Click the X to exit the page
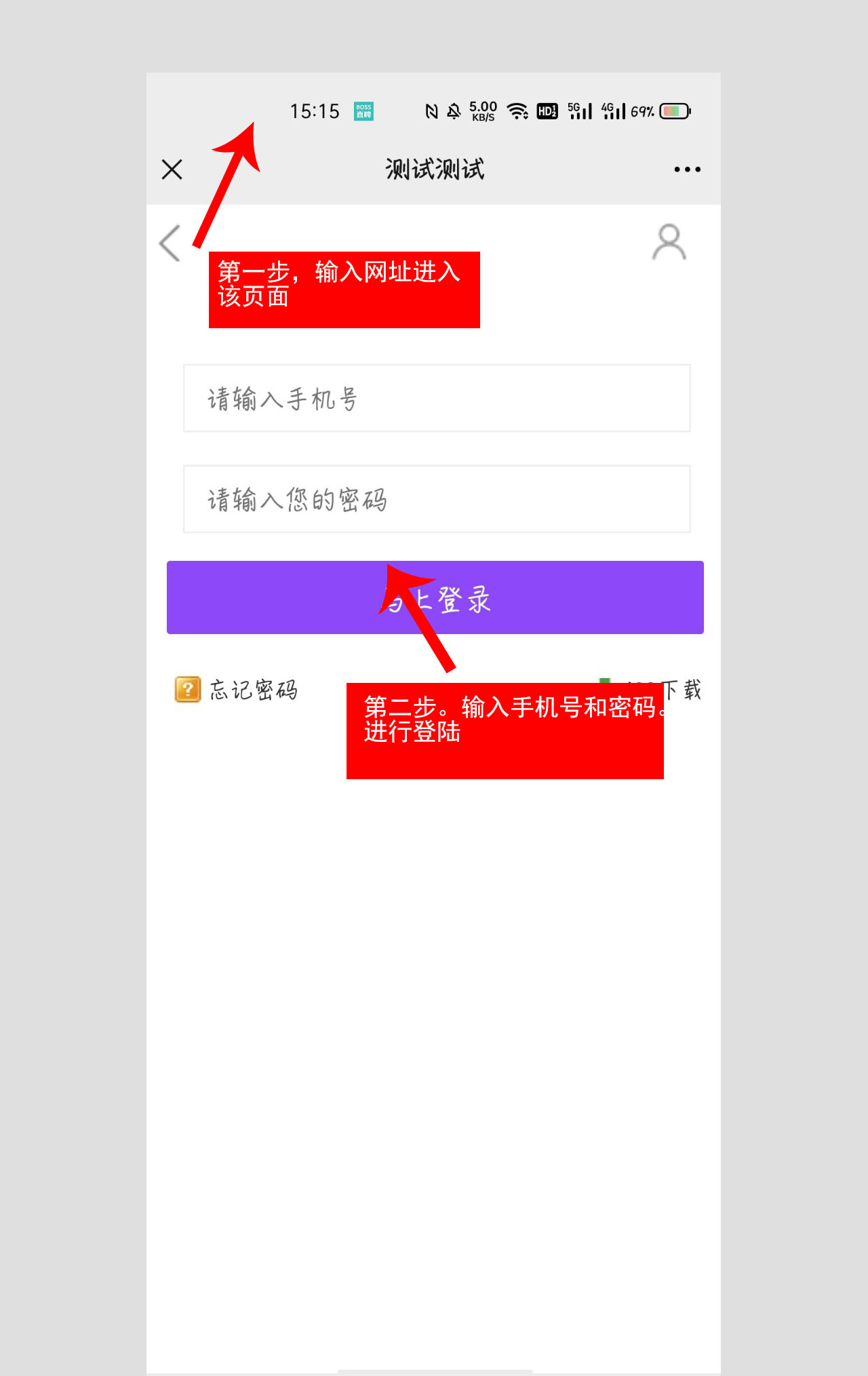Viewport: 868px width, 1376px height. (172, 169)
